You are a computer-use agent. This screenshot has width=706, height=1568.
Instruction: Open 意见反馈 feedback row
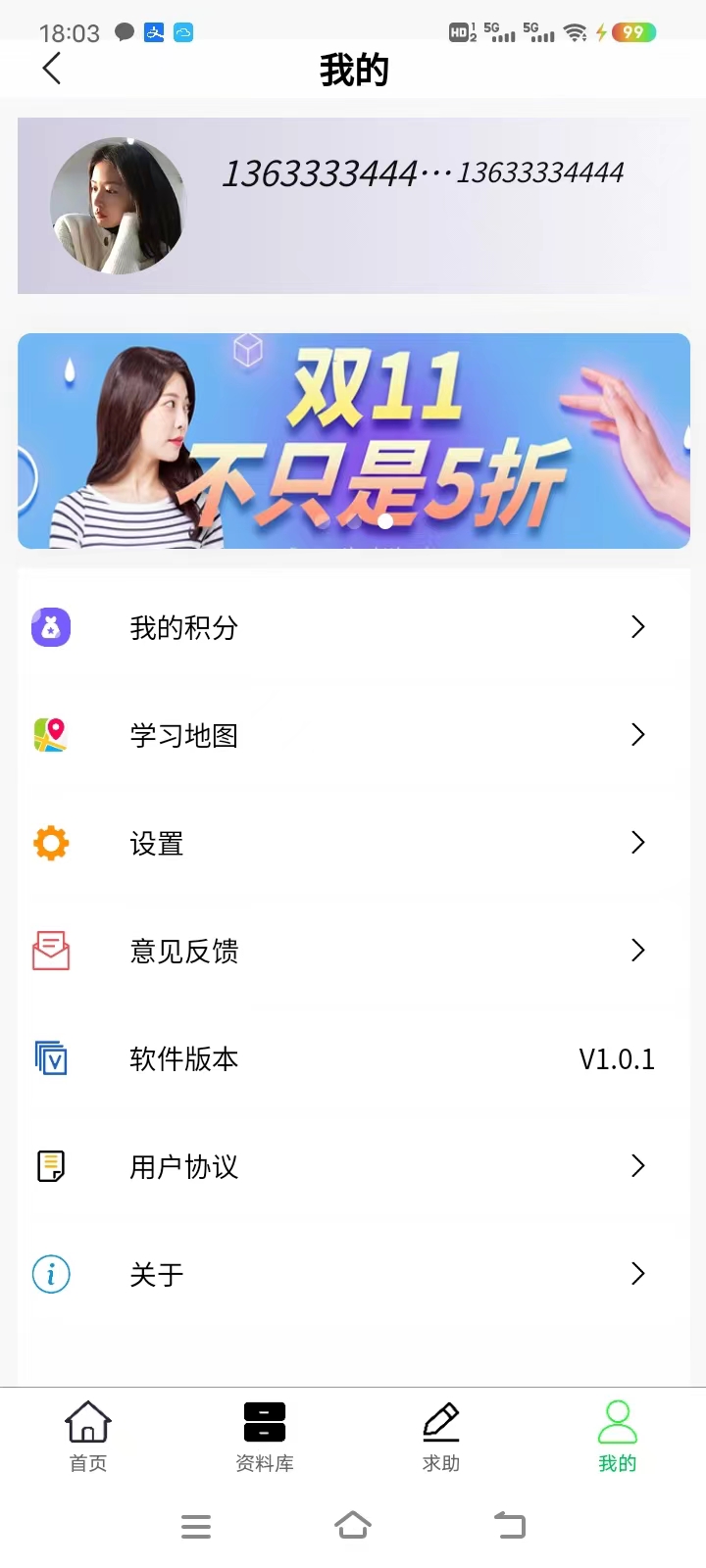click(354, 951)
